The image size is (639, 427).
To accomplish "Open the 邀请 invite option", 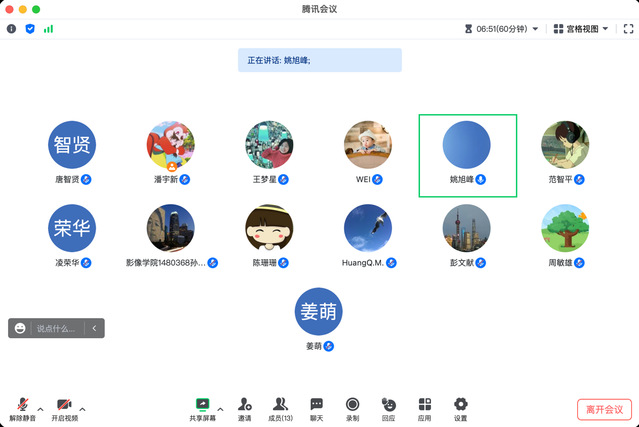I will pyautogui.click(x=245, y=407).
